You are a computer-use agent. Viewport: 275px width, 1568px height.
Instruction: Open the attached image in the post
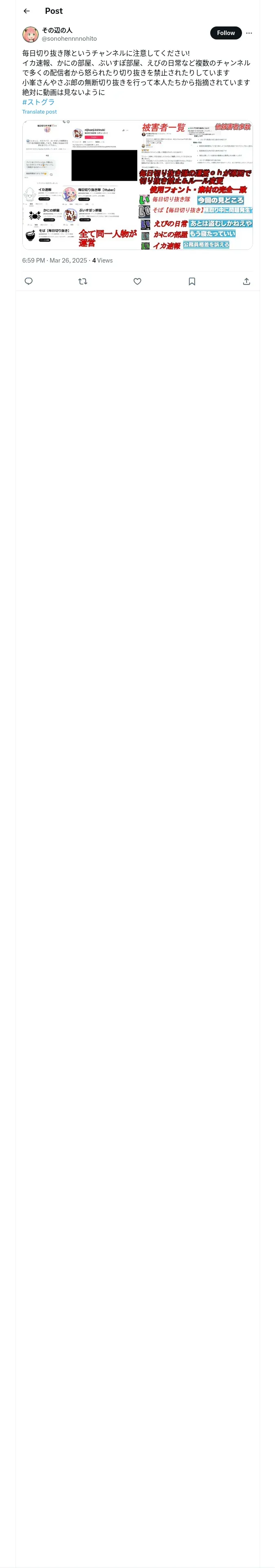click(138, 185)
